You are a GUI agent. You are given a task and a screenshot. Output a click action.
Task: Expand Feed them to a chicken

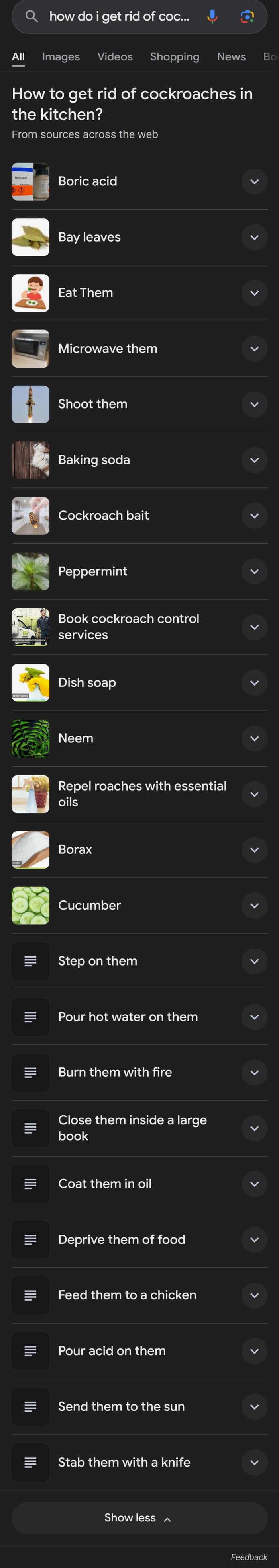(254, 1295)
